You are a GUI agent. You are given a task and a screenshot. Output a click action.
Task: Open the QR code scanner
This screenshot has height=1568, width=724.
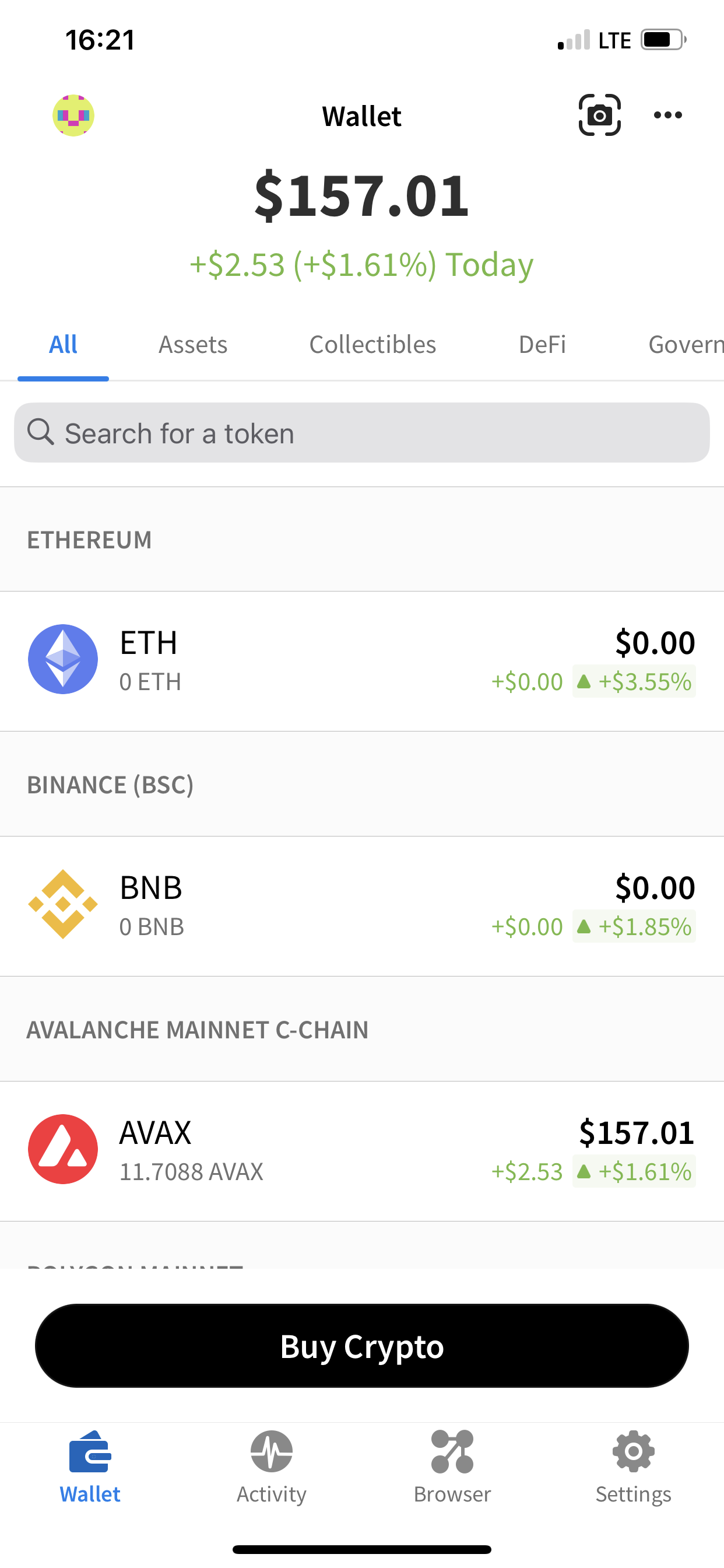click(x=599, y=115)
